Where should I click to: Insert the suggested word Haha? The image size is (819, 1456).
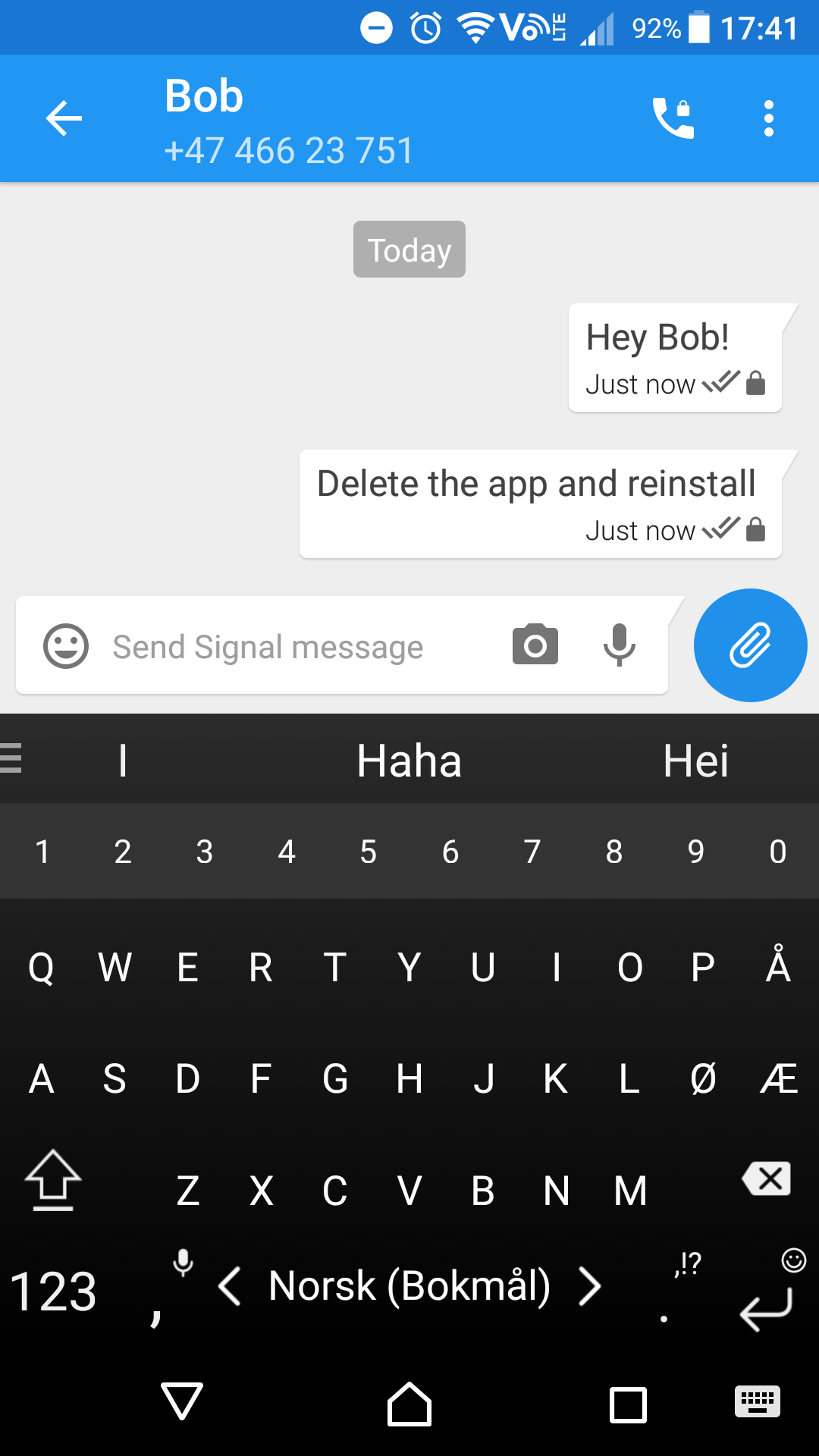pos(409,761)
